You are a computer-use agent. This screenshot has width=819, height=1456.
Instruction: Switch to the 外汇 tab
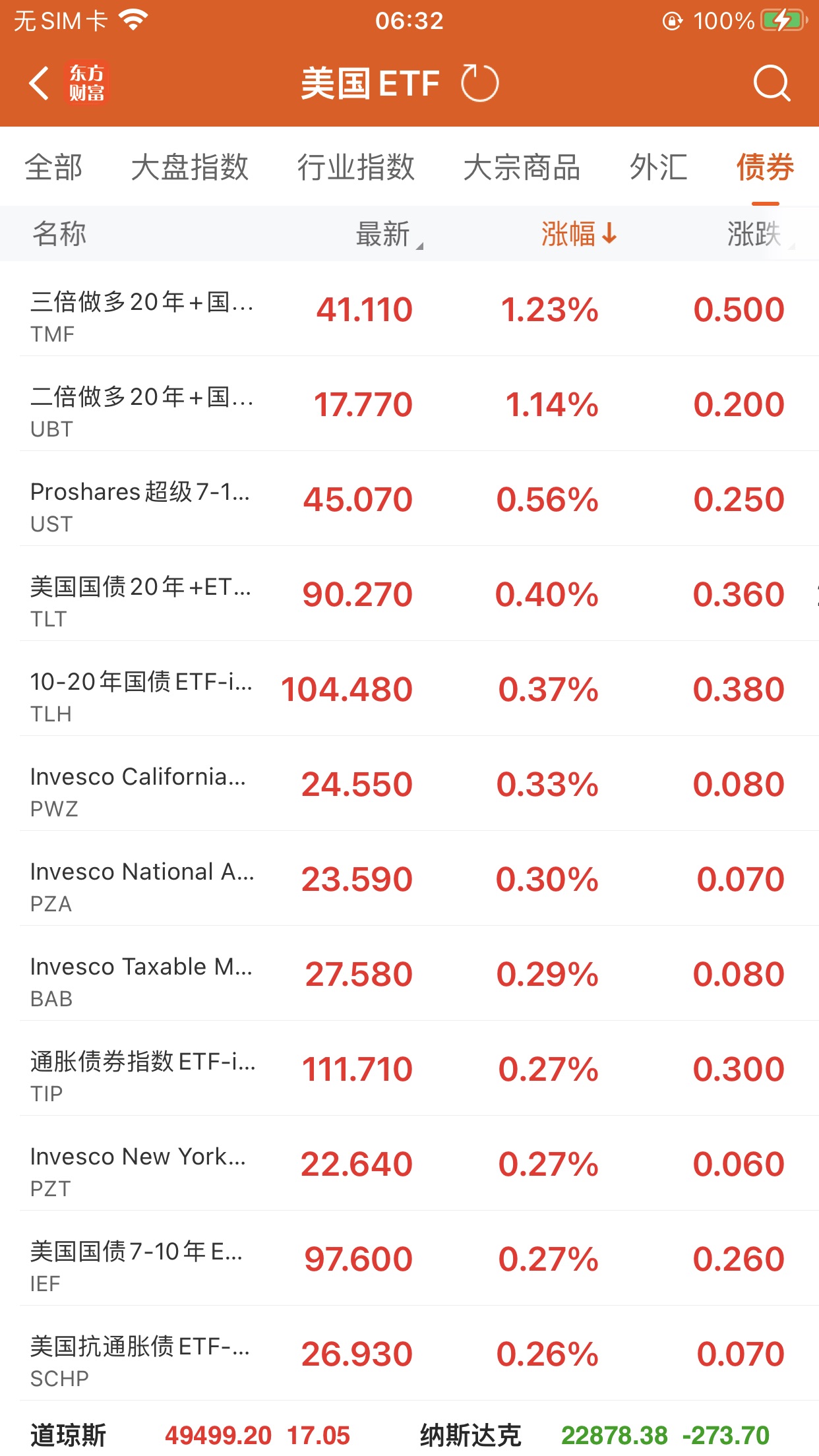tap(658, 167)
